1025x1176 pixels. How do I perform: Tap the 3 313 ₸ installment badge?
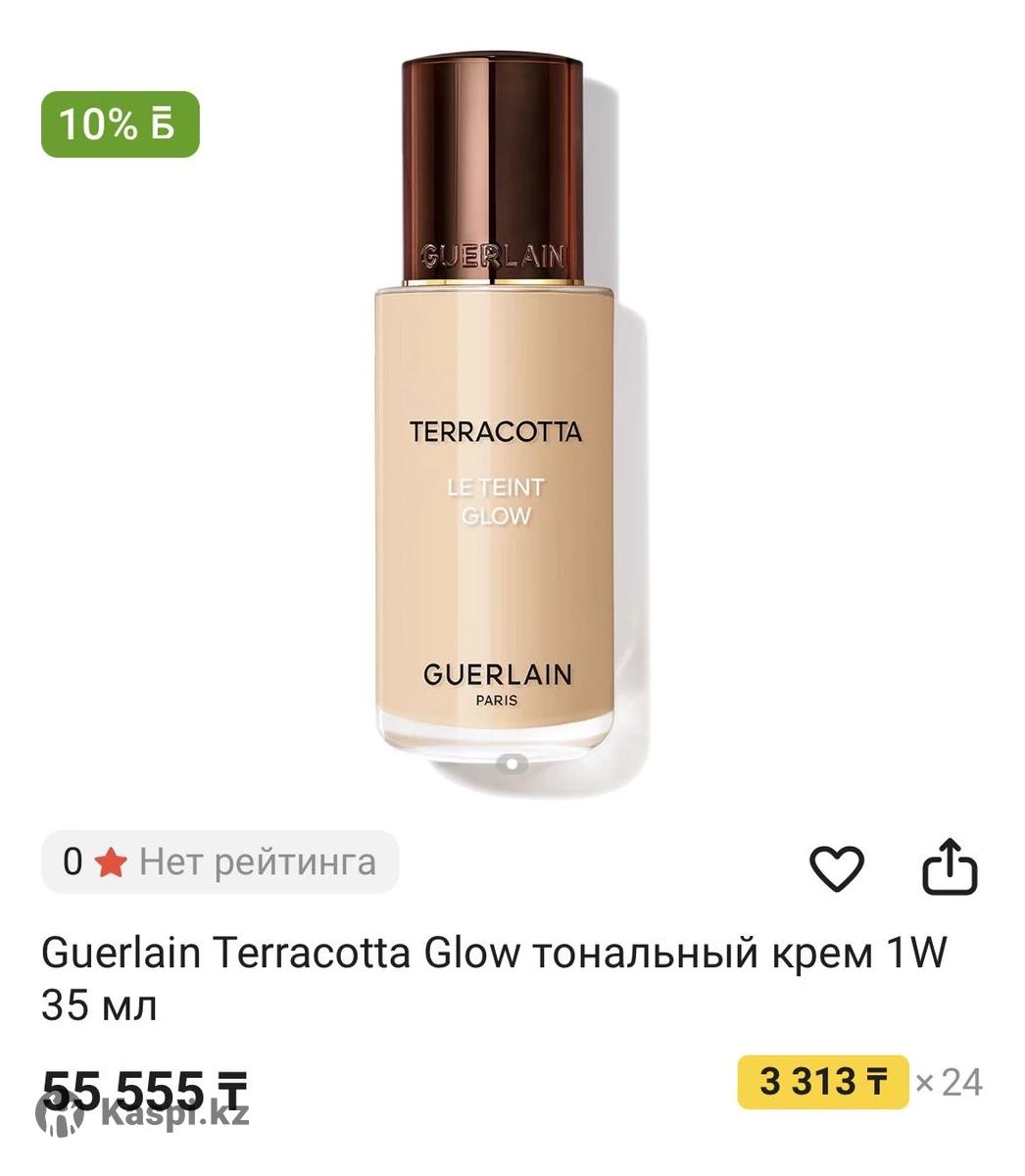(822, 1082)
